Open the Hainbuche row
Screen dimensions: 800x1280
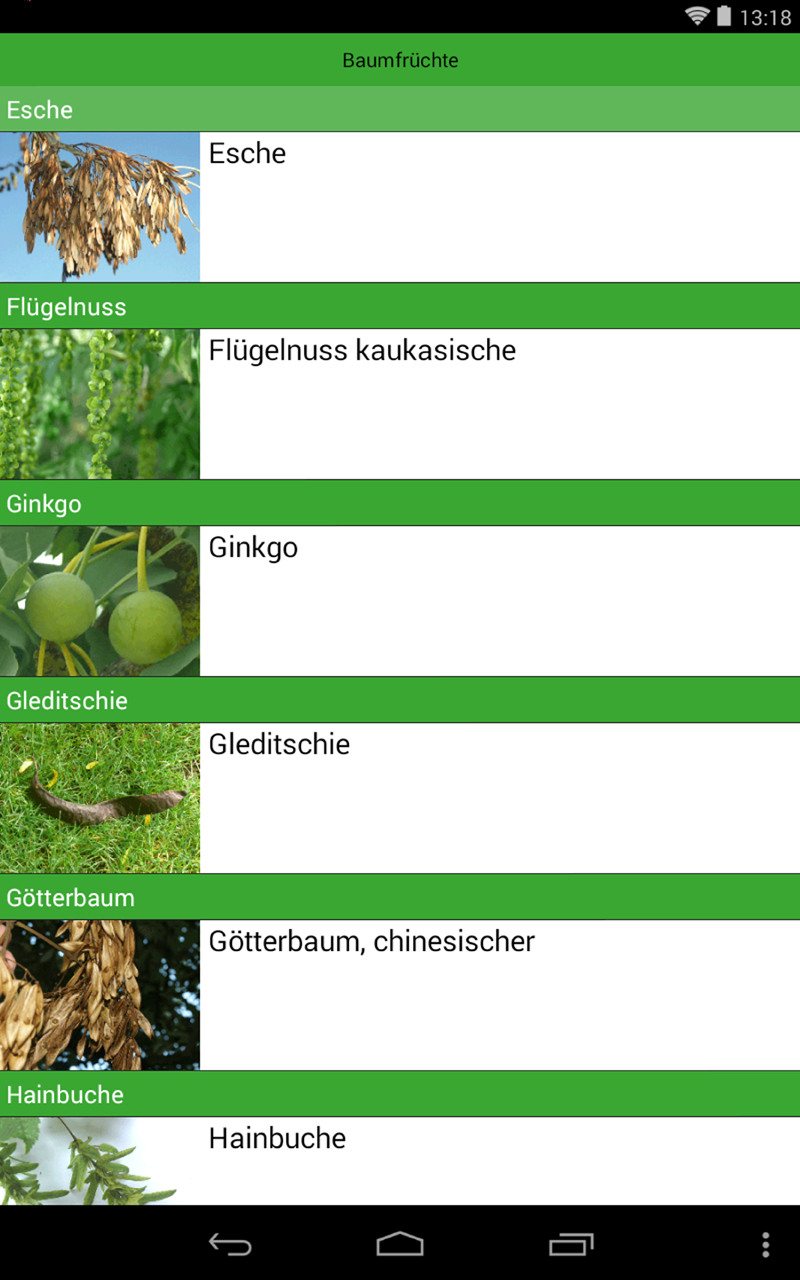click(400, 1160)
